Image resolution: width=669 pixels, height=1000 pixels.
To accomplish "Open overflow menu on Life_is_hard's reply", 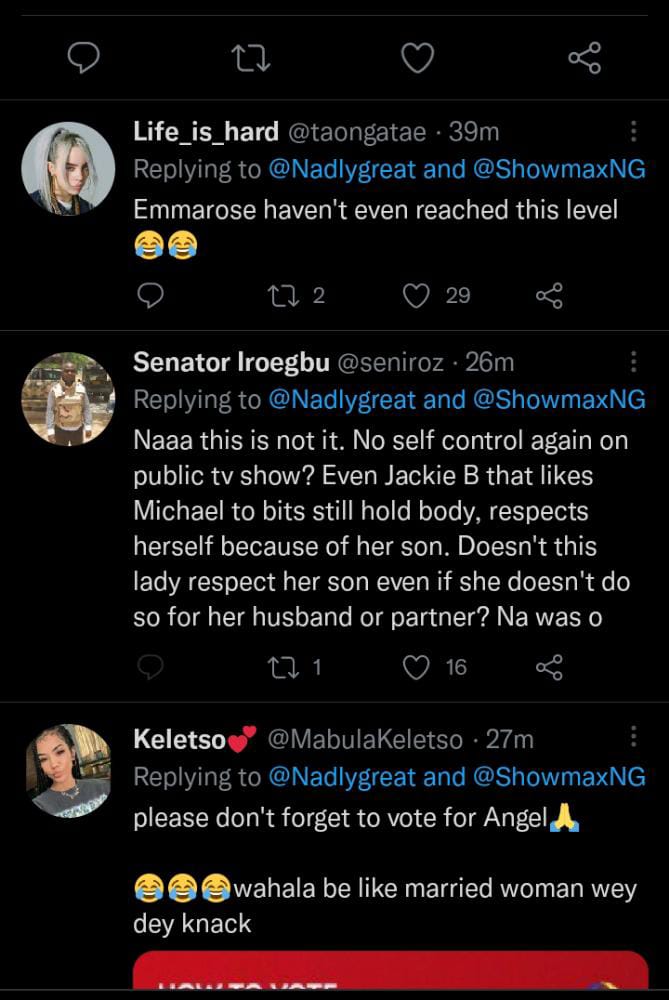I will click(632, 132).
